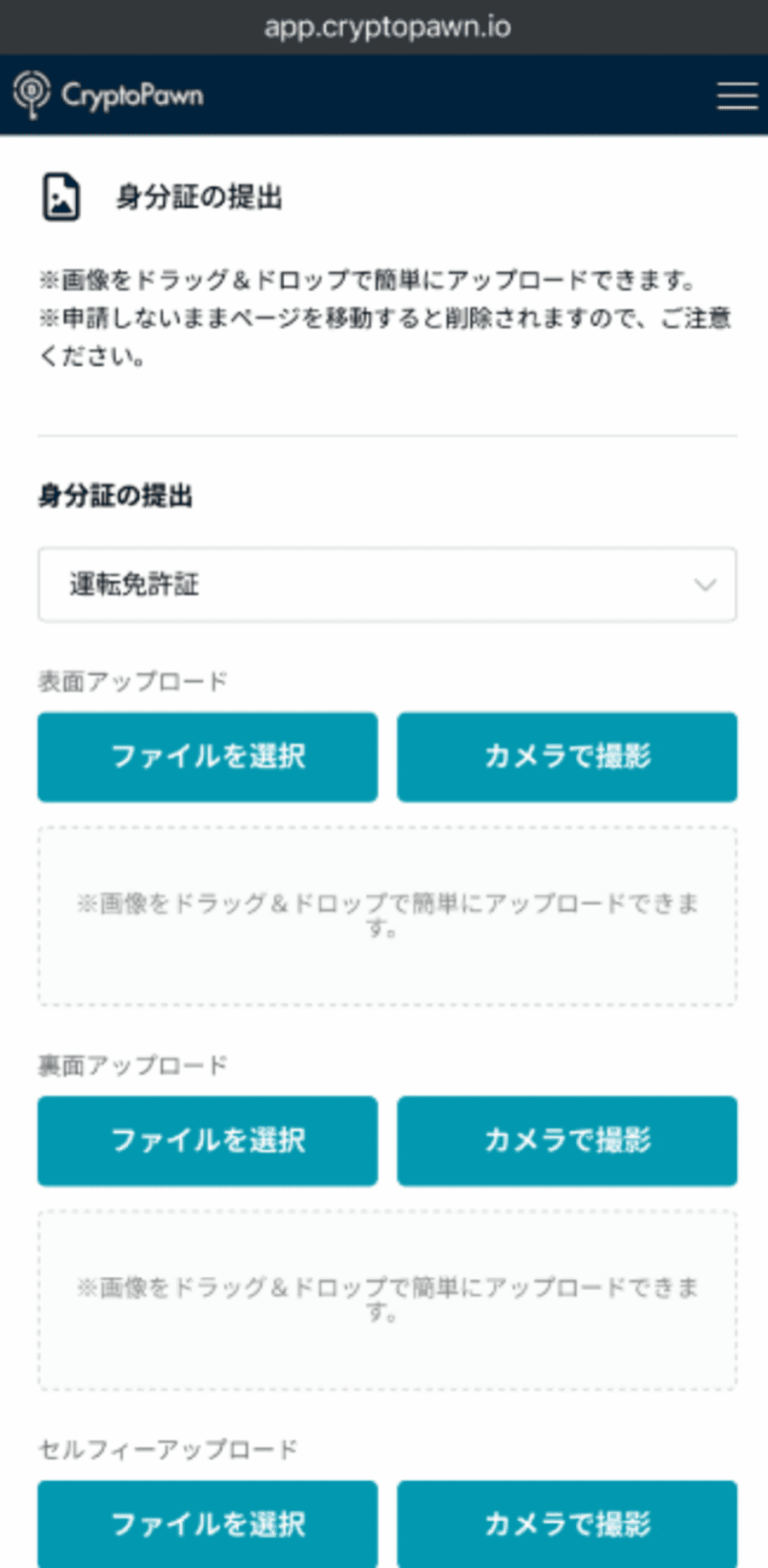Click the 表面アップロード section label
The height and width of the screenshot is (1568, 768).
(x=134, y=680)
